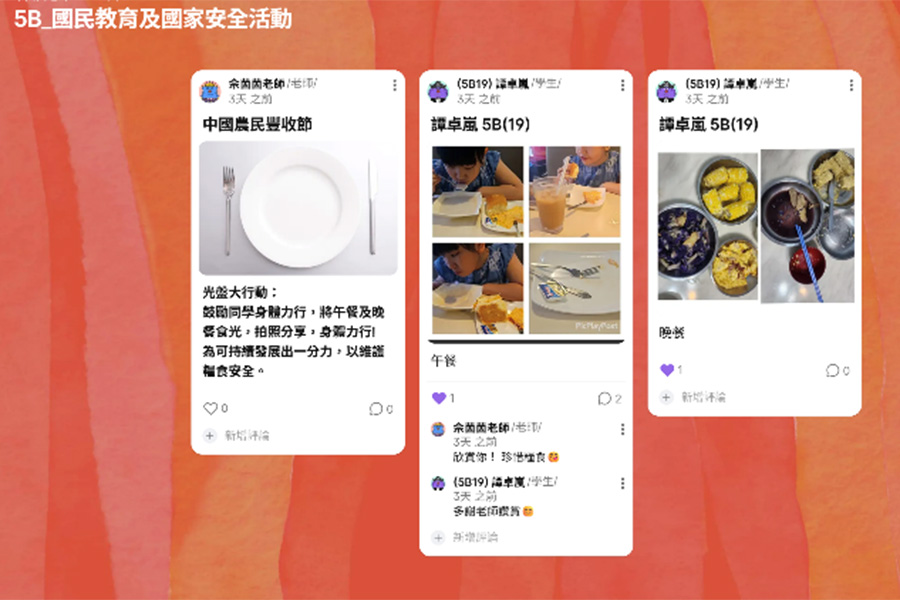Open overflow menu on 中國農民豐收節 post
Viewport: 900px width, 600px height.
pyautogui.click(x=394, y=86)
